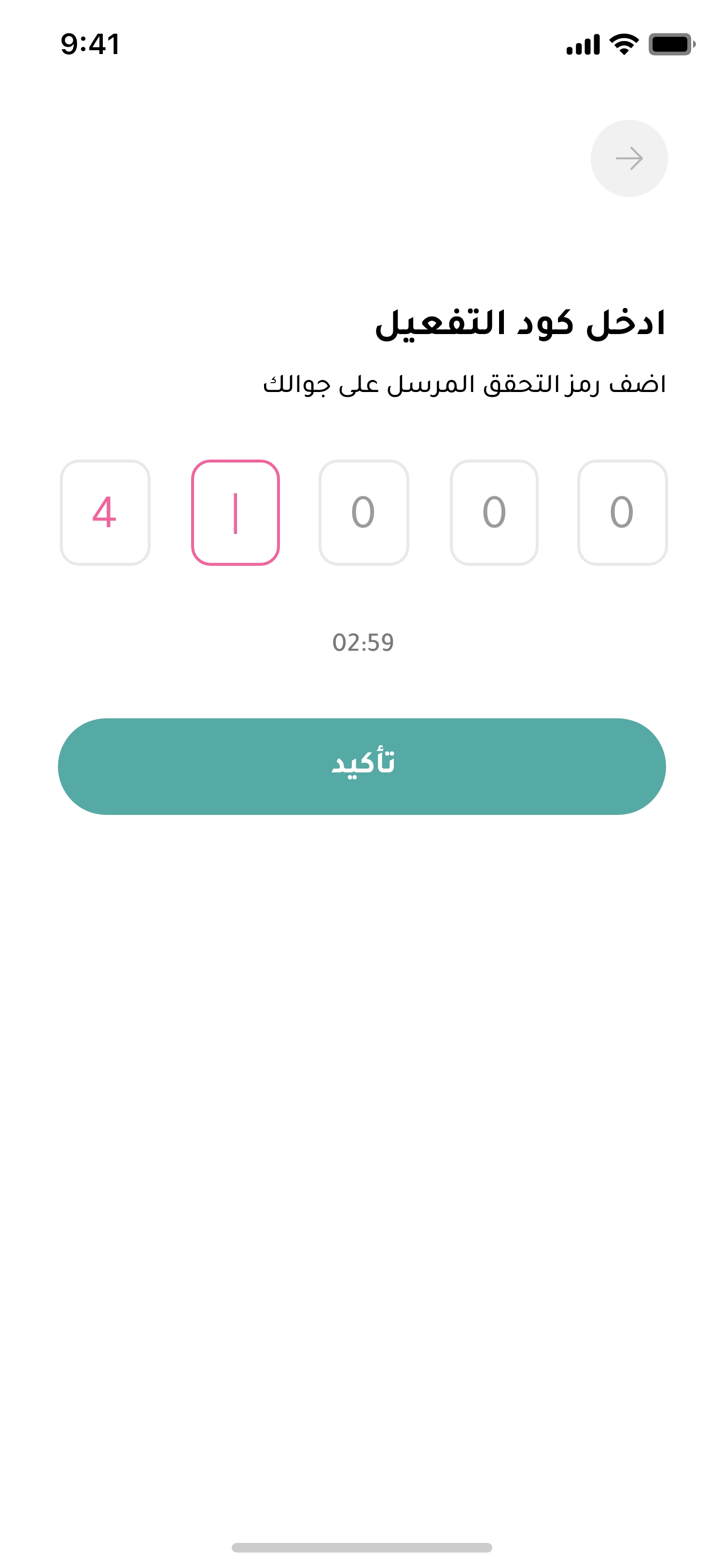Viewport: 724px width, 1568px height.
Task: Focus the pink highlighted code box
Action: 236,512
